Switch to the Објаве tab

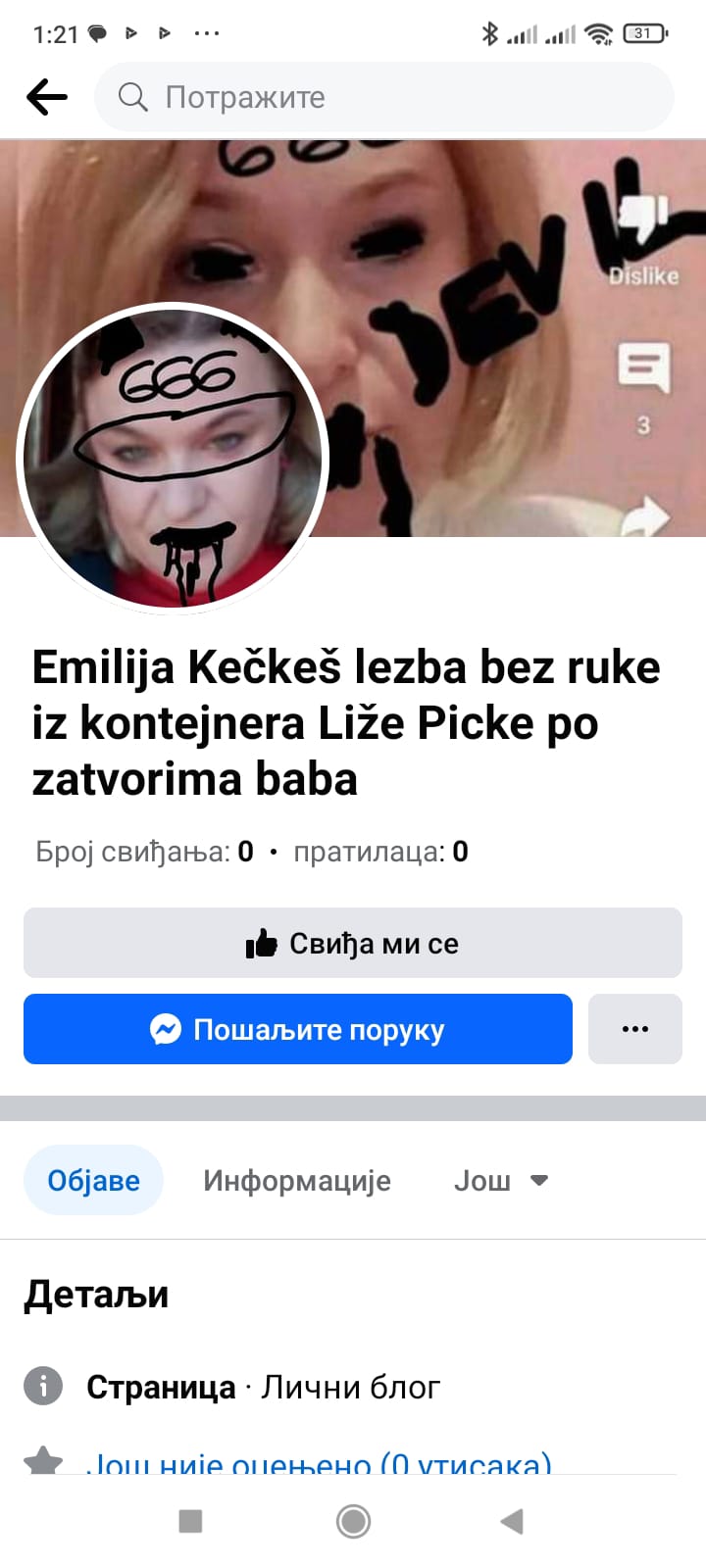[x=93, y=1180]
